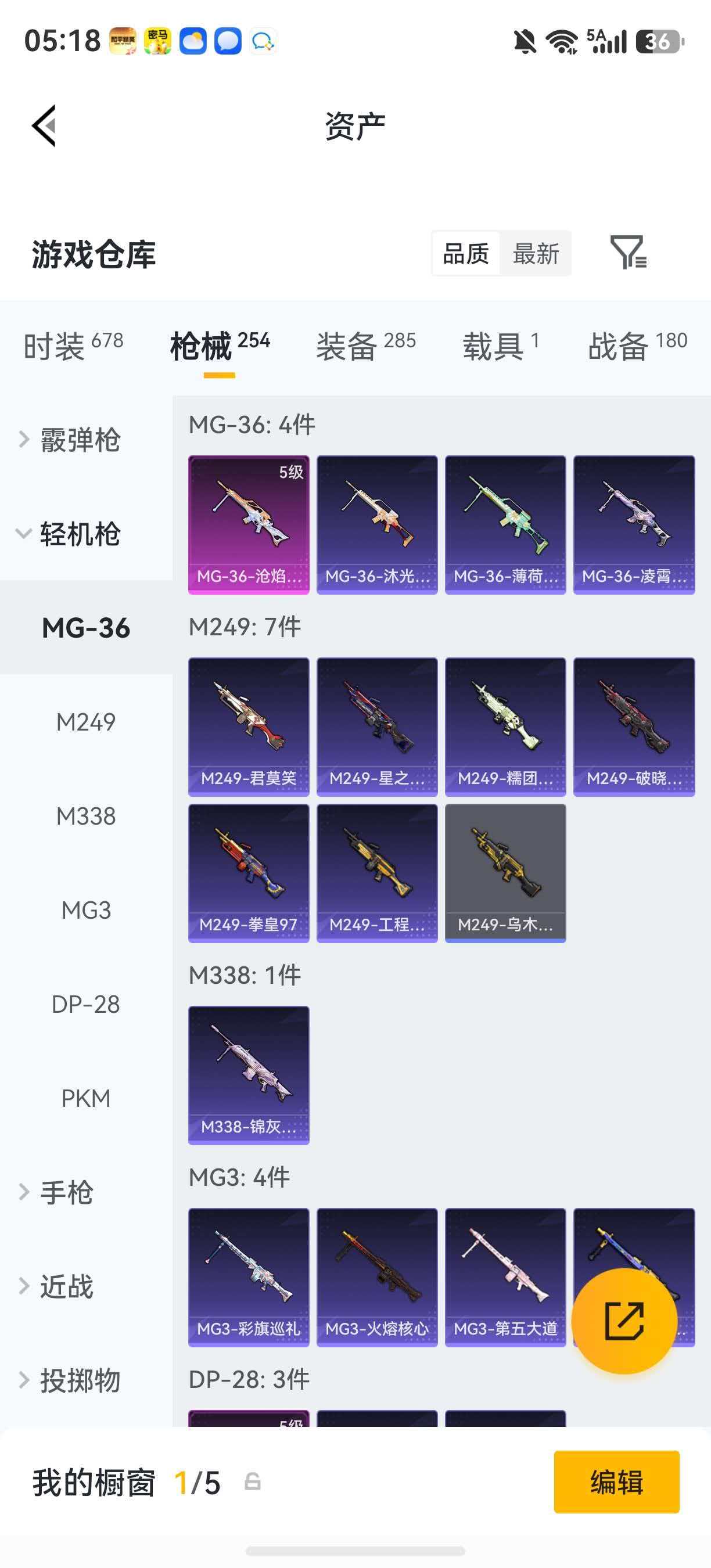Expand the 投掷物 category

79,1380
